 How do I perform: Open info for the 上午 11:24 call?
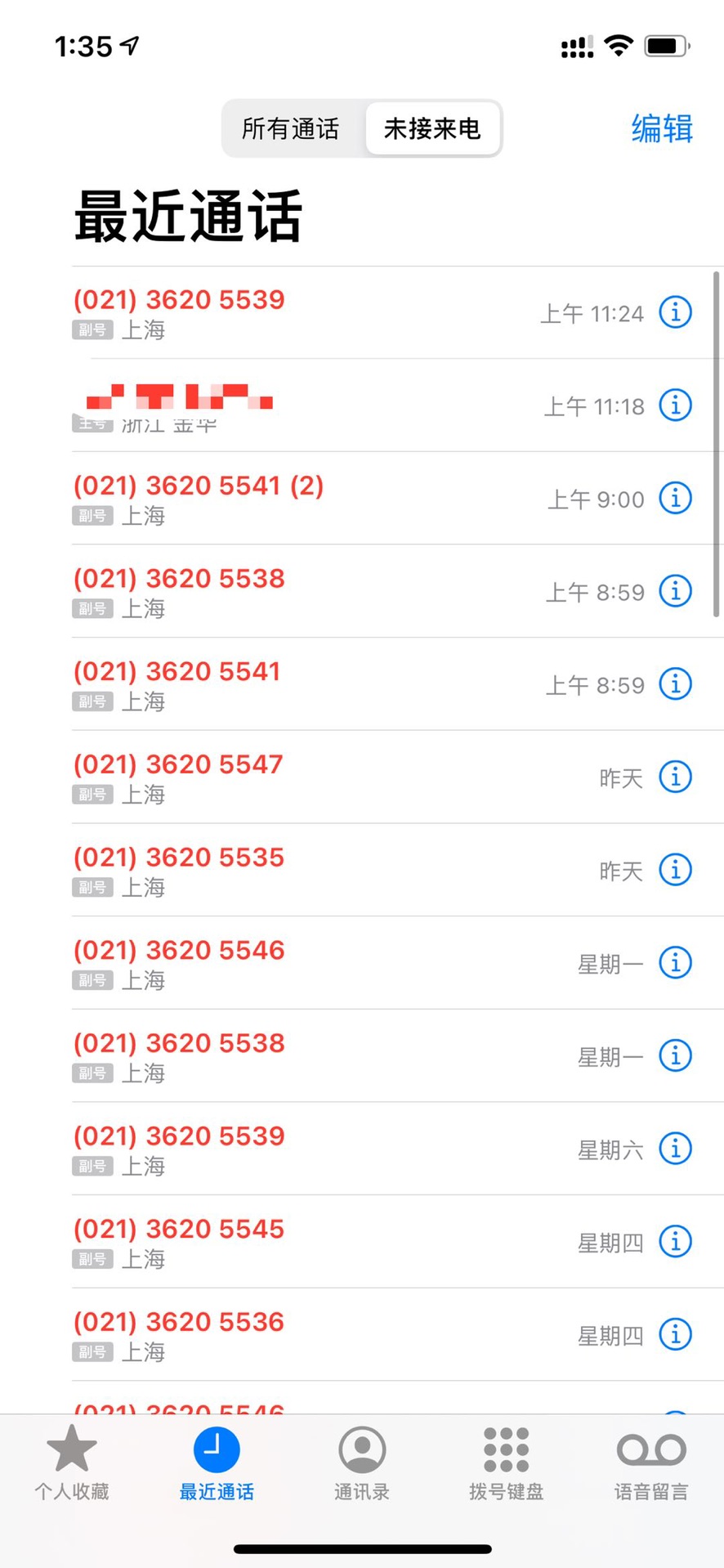point(676,312)
